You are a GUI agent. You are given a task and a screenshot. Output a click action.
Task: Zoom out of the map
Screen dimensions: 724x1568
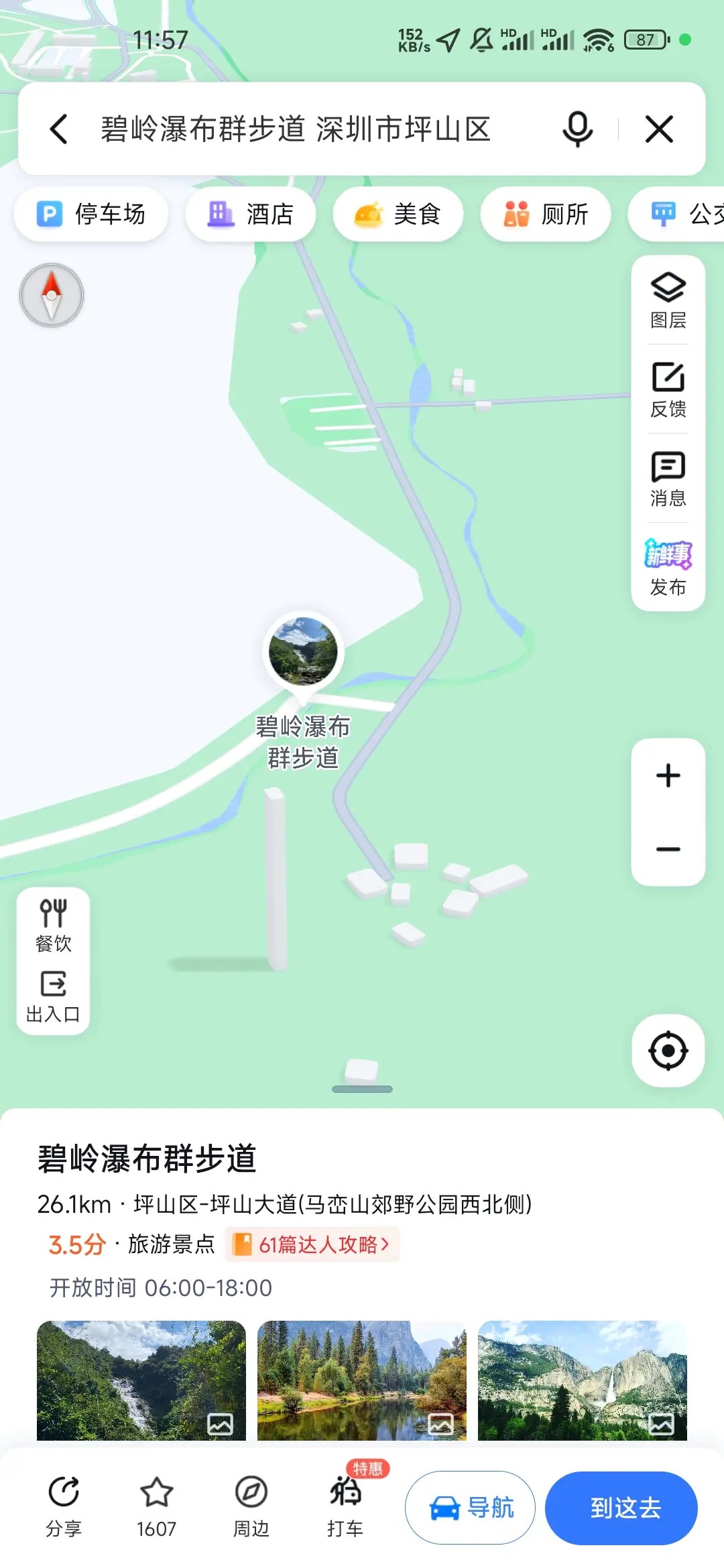pos(668,850)
